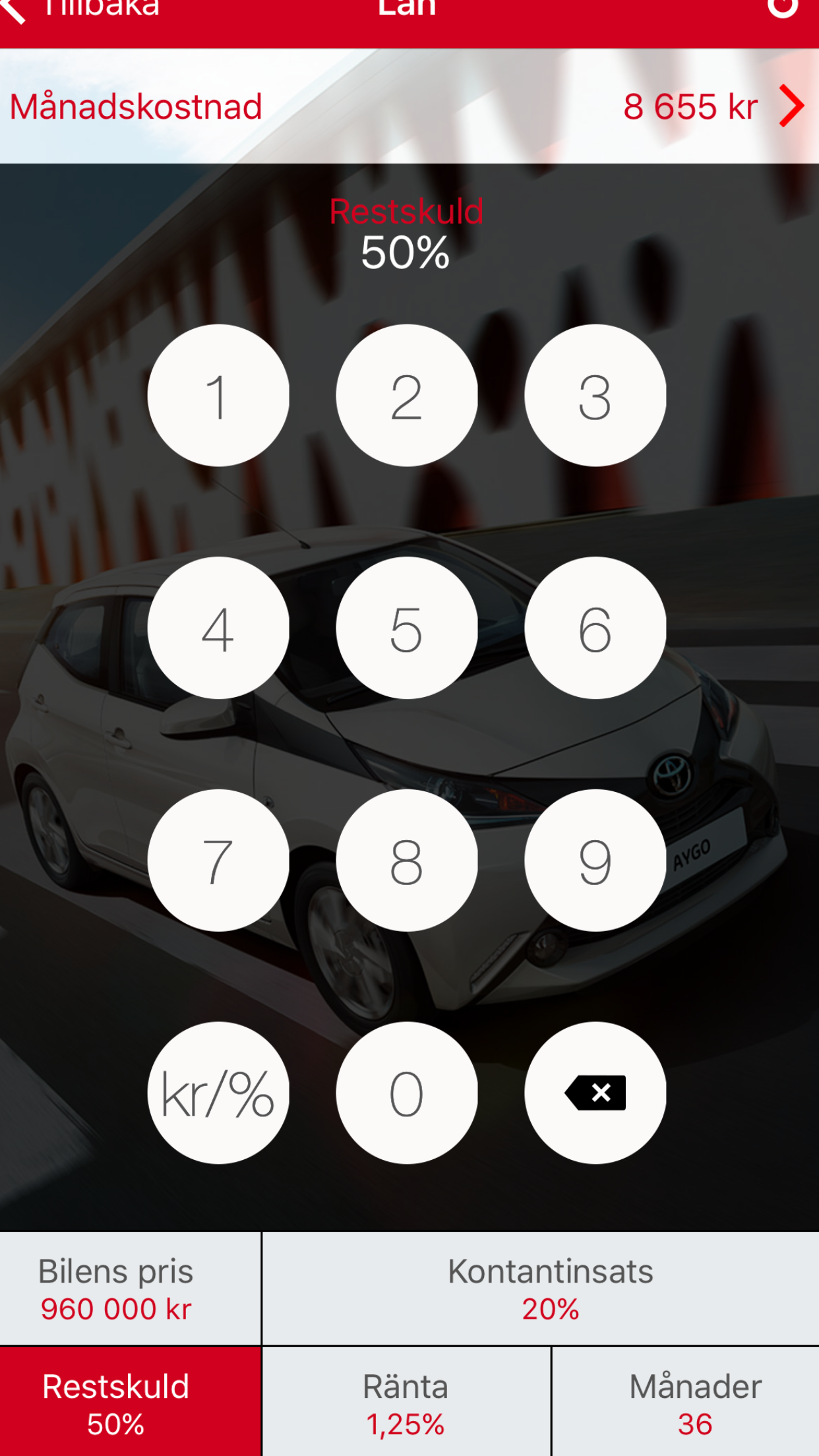Tap number 8 key
This screenshot has width=819, height=1456.
coord(407,861)
